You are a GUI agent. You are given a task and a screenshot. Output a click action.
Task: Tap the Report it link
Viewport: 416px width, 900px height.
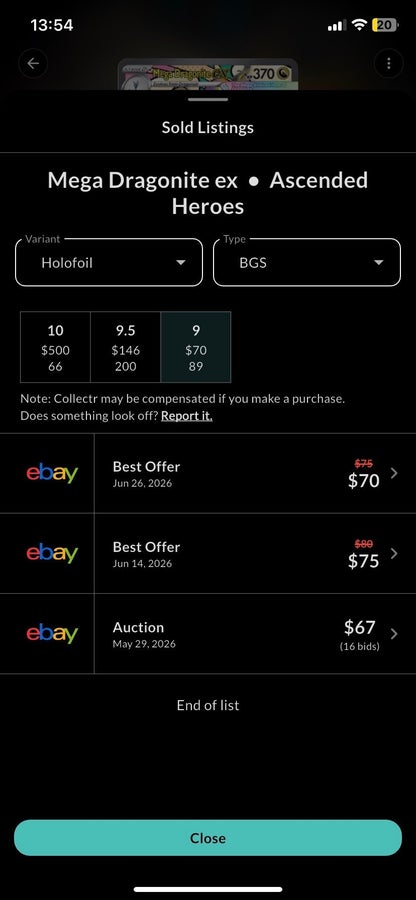[186, 415]
